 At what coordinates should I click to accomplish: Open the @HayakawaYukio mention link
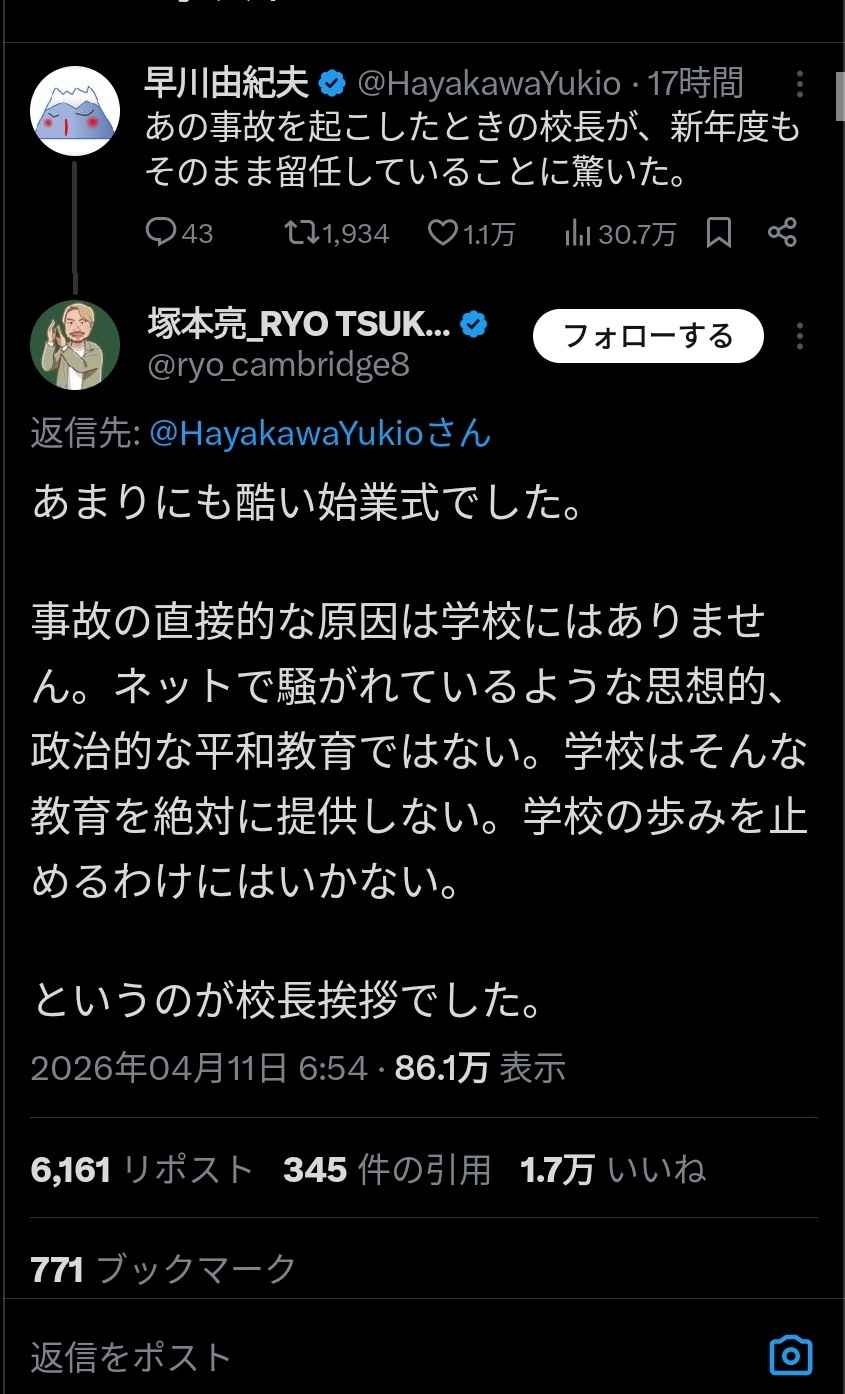320,432
